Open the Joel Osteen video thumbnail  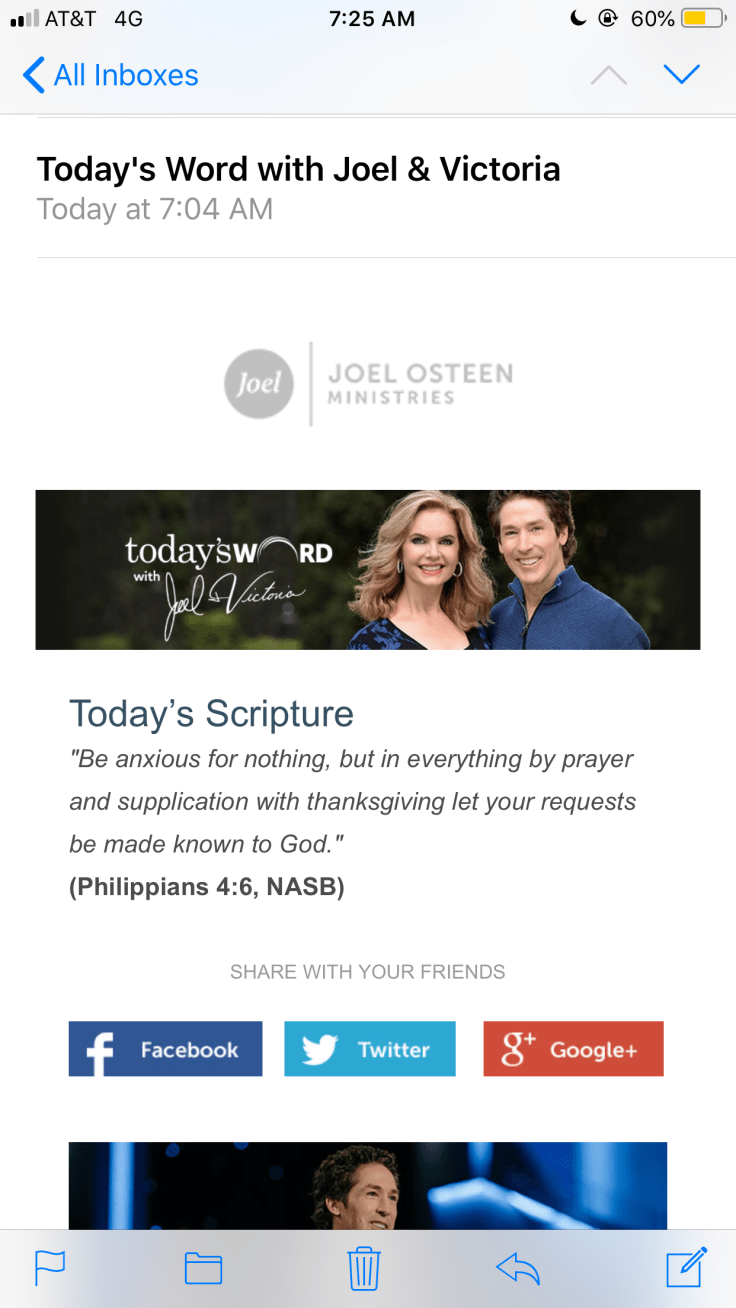(367, 1186)
